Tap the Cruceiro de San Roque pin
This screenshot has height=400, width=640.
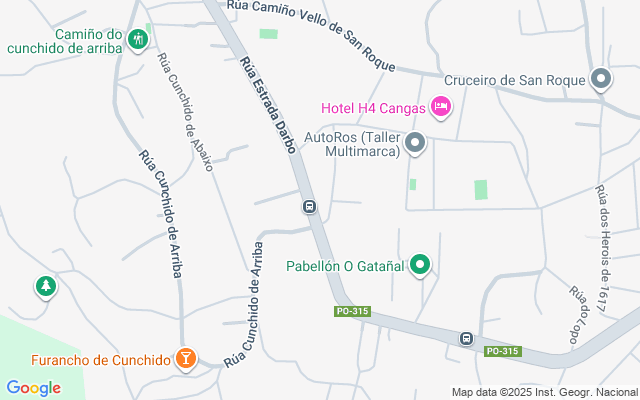601,79
